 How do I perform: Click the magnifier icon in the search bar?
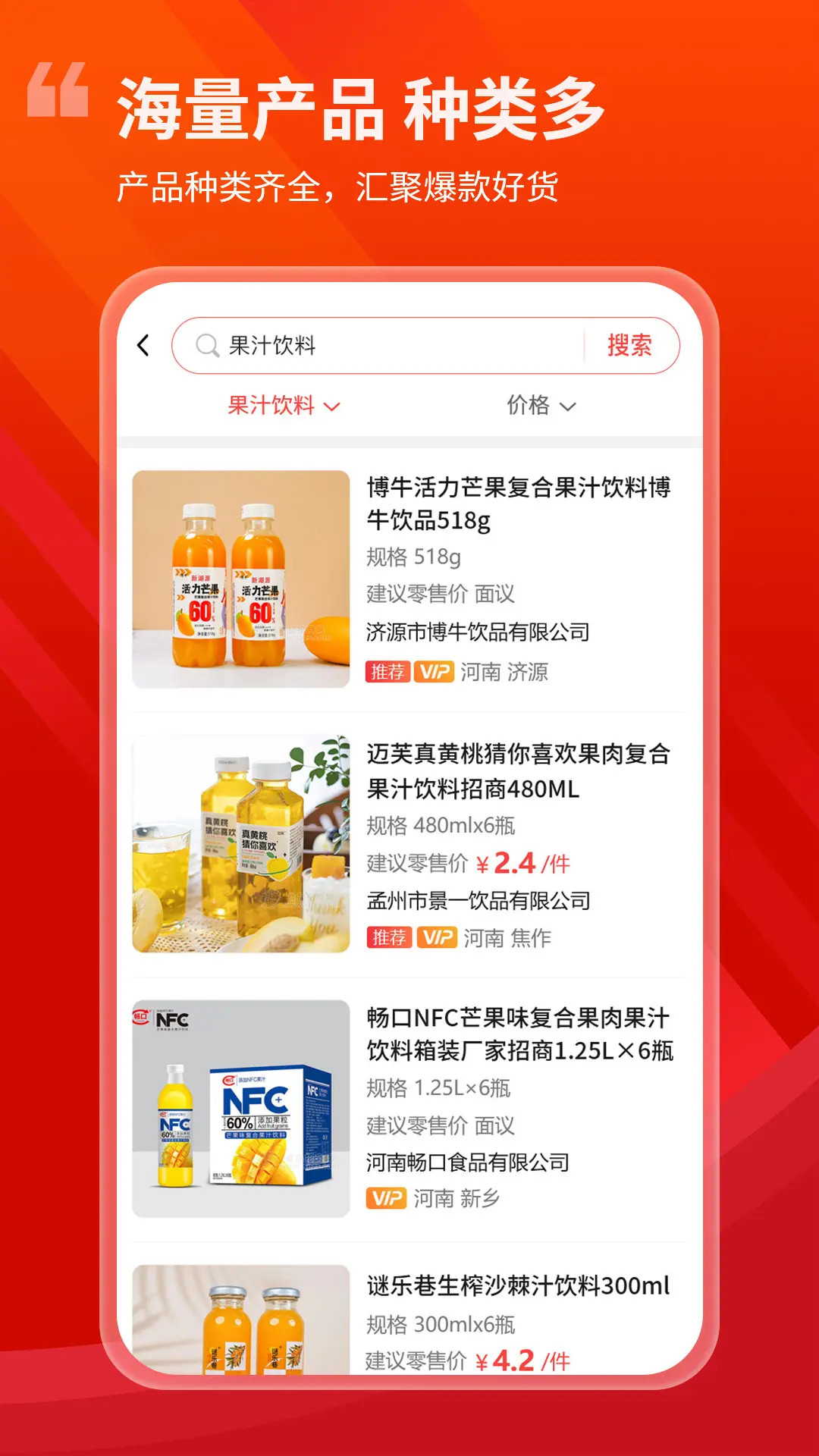tap(206, 345)
